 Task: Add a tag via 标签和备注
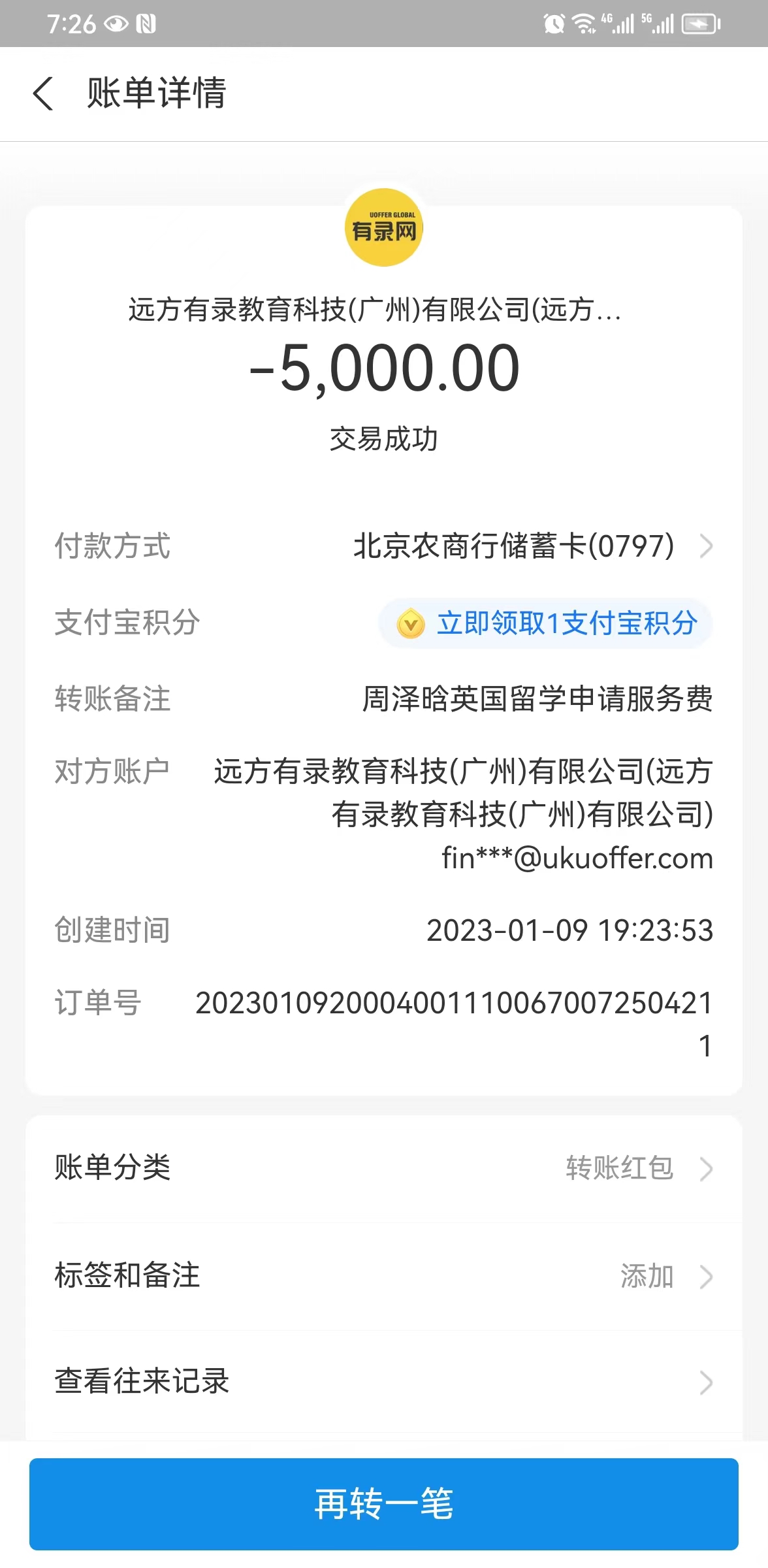[x=384, y=1276]
